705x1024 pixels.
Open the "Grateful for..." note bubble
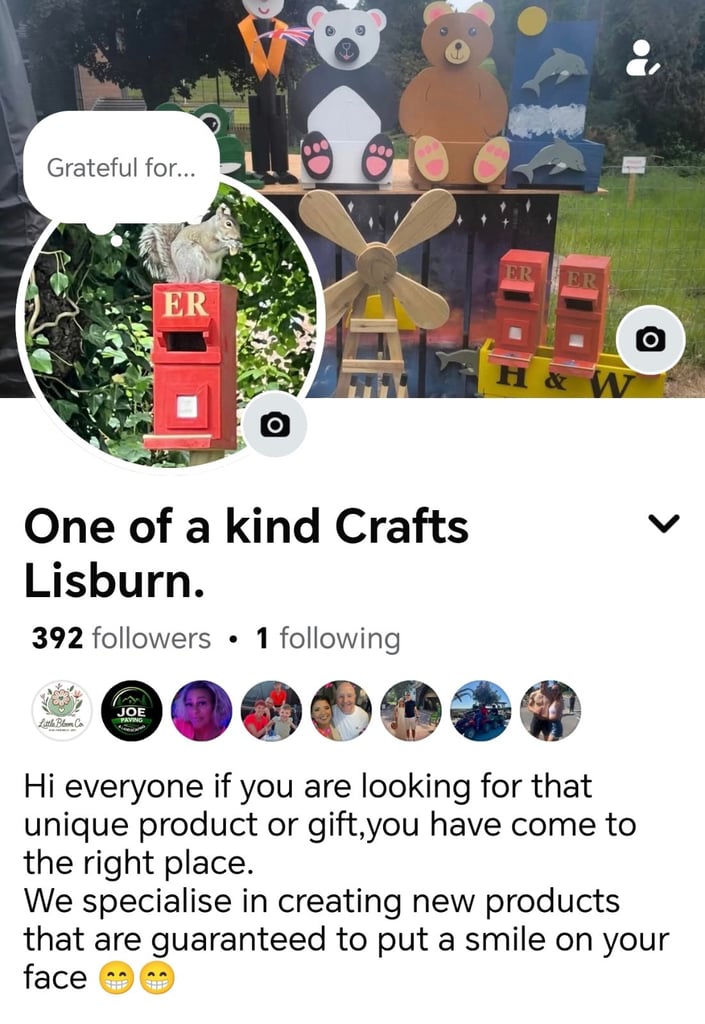click(121, 167)
